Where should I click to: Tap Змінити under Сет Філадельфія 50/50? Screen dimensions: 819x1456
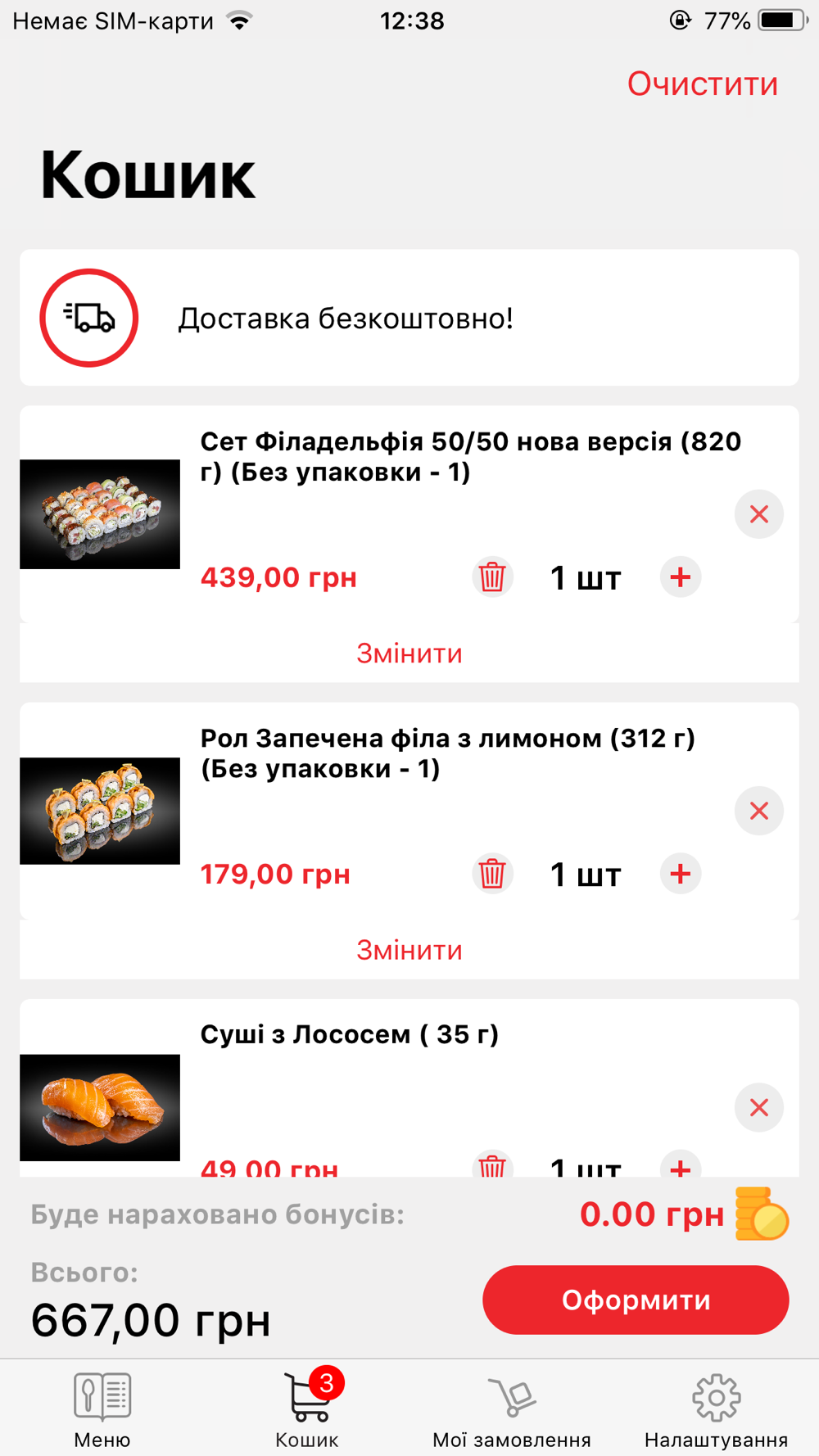[x=409, y=653]
